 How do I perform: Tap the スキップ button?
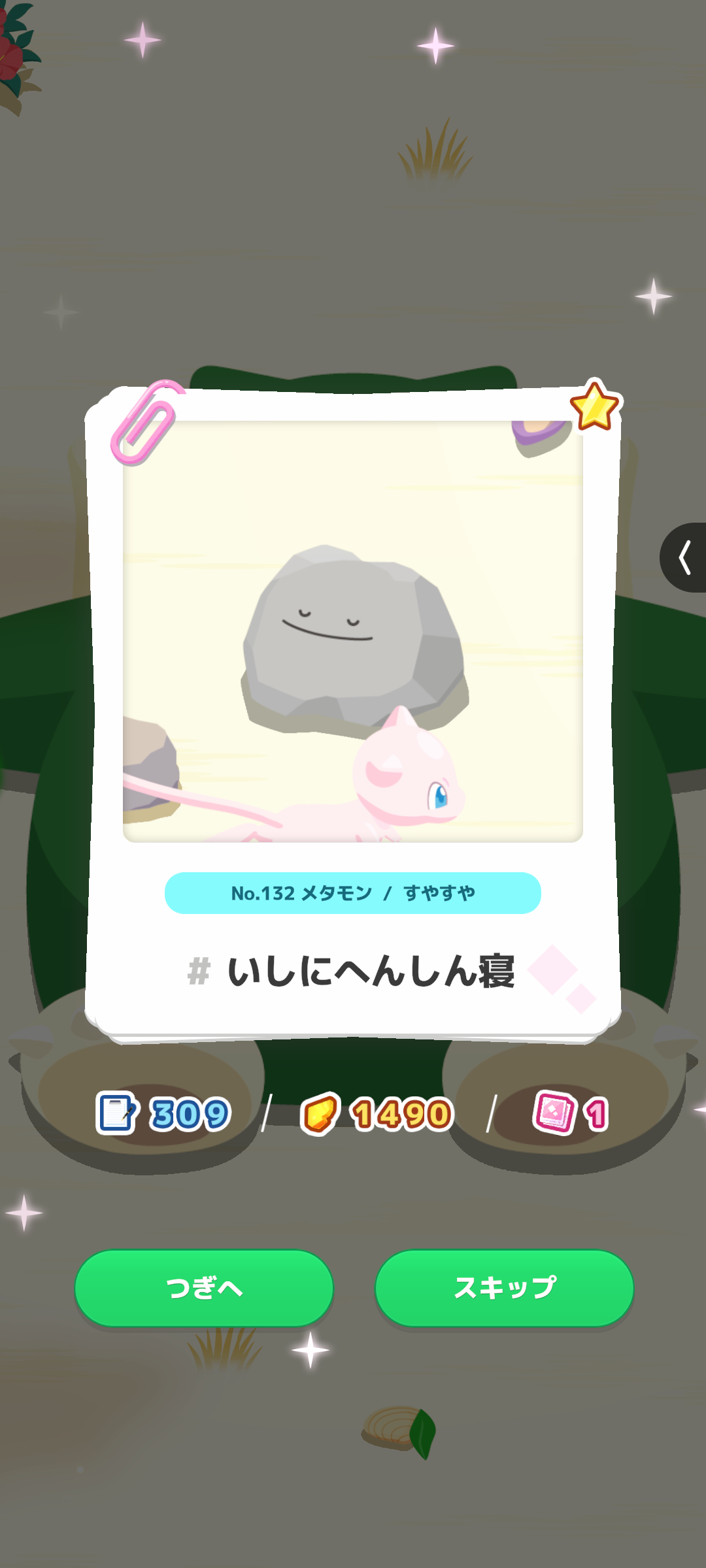pyautogui.click(x=504, y=1288)
